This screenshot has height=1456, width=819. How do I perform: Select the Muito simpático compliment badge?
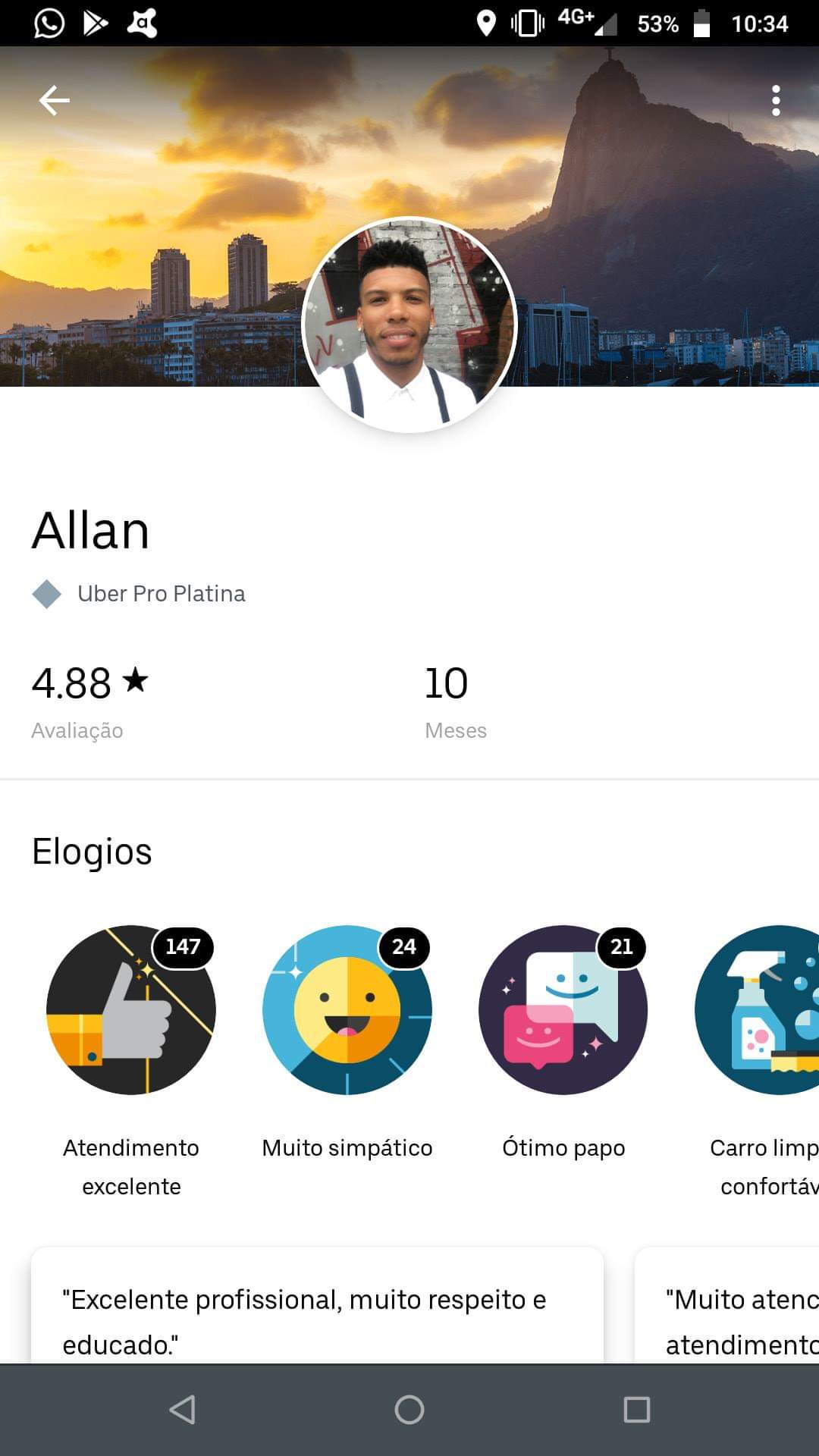347,1010
